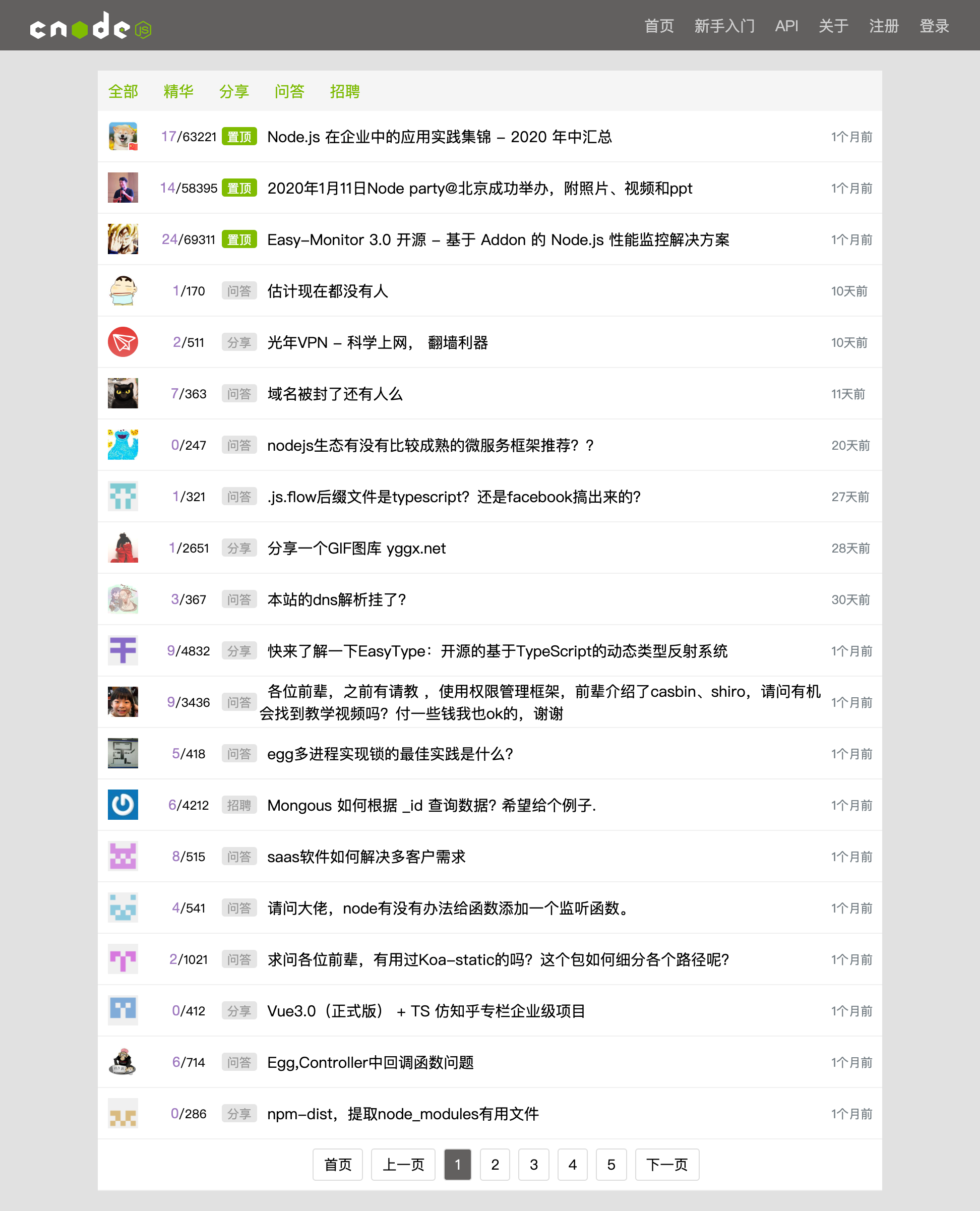980x1211 pixels.
Task: Open the API page link
Action: point(786,26)
